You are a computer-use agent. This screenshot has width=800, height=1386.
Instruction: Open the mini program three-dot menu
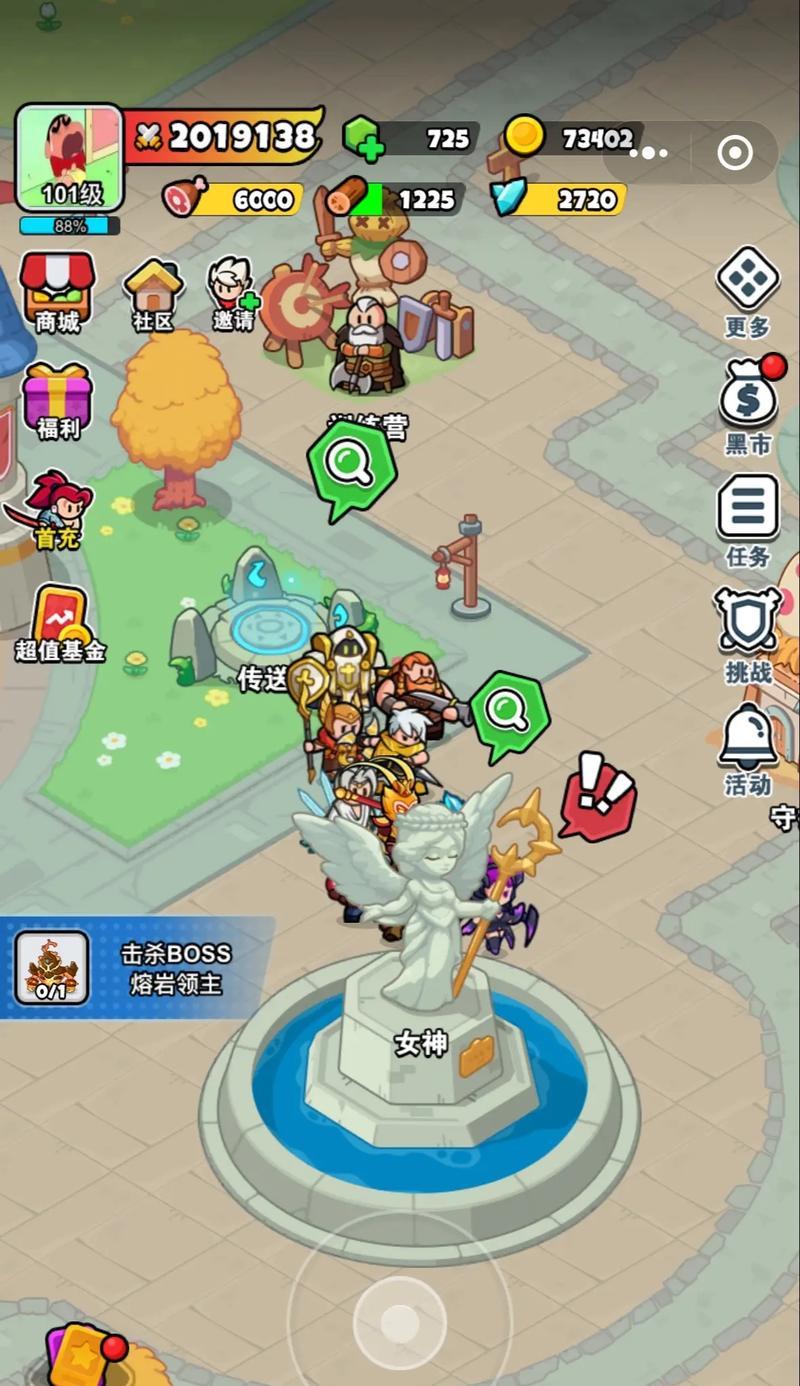[648, 153]
